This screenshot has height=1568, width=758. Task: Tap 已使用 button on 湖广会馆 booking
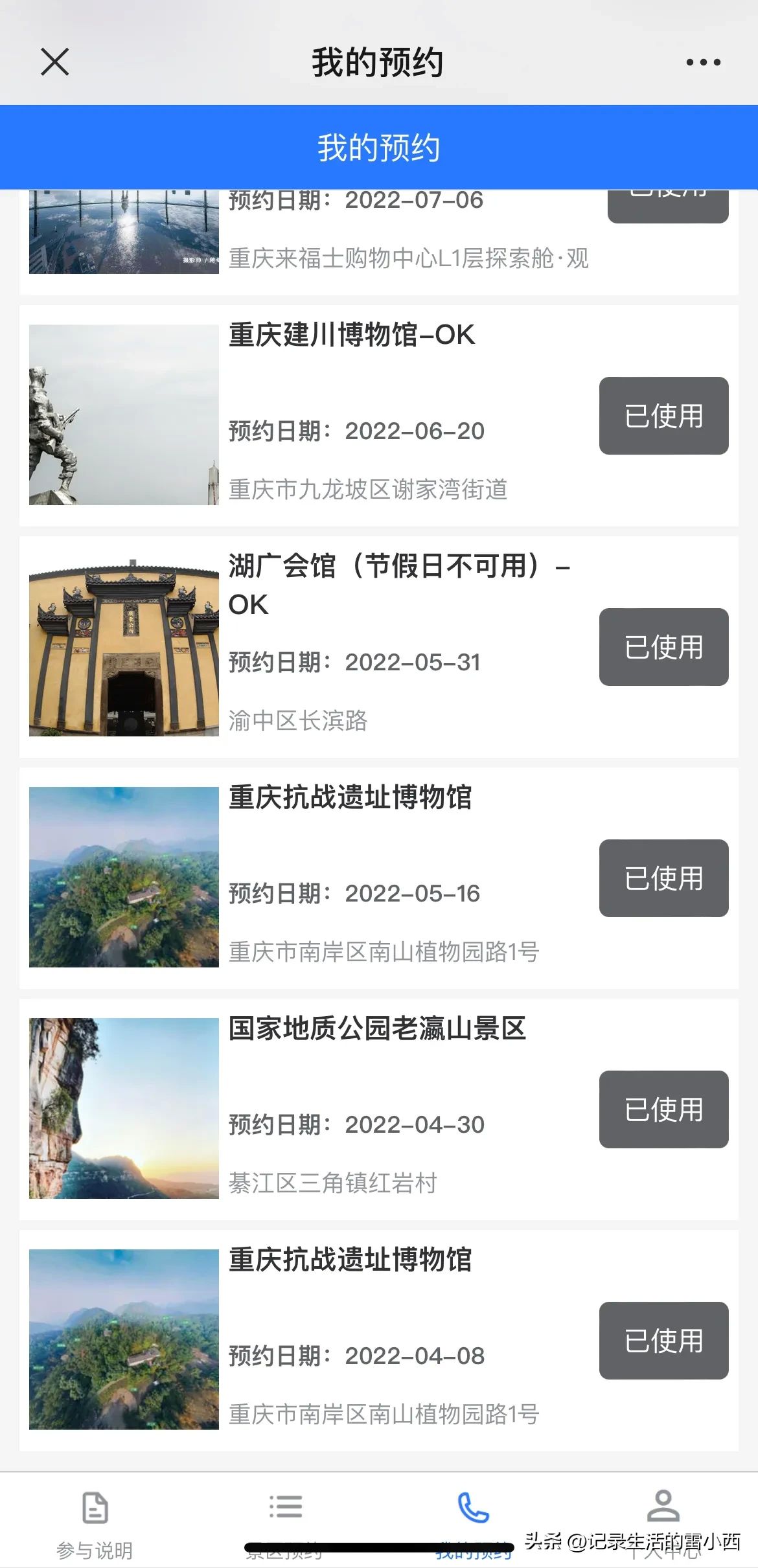click(x=663, y=647)
